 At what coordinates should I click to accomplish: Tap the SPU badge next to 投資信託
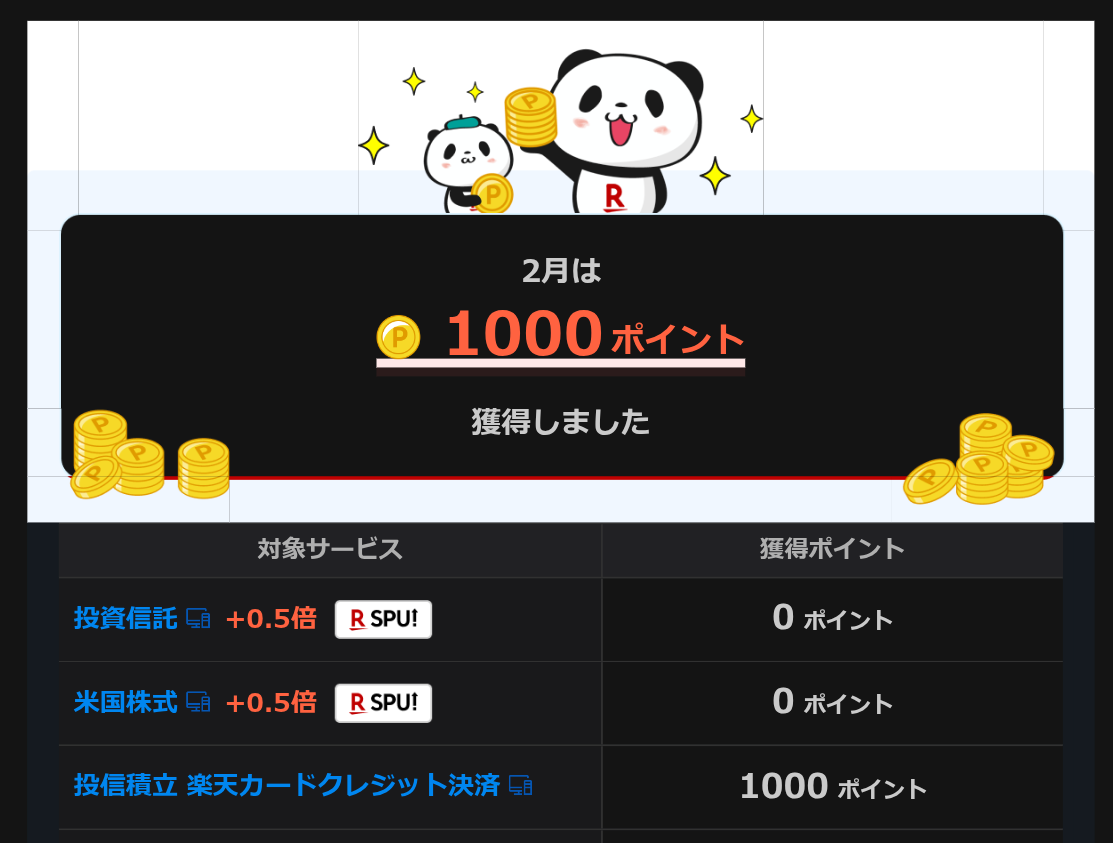pyautogui.click(x=383, y=619)
